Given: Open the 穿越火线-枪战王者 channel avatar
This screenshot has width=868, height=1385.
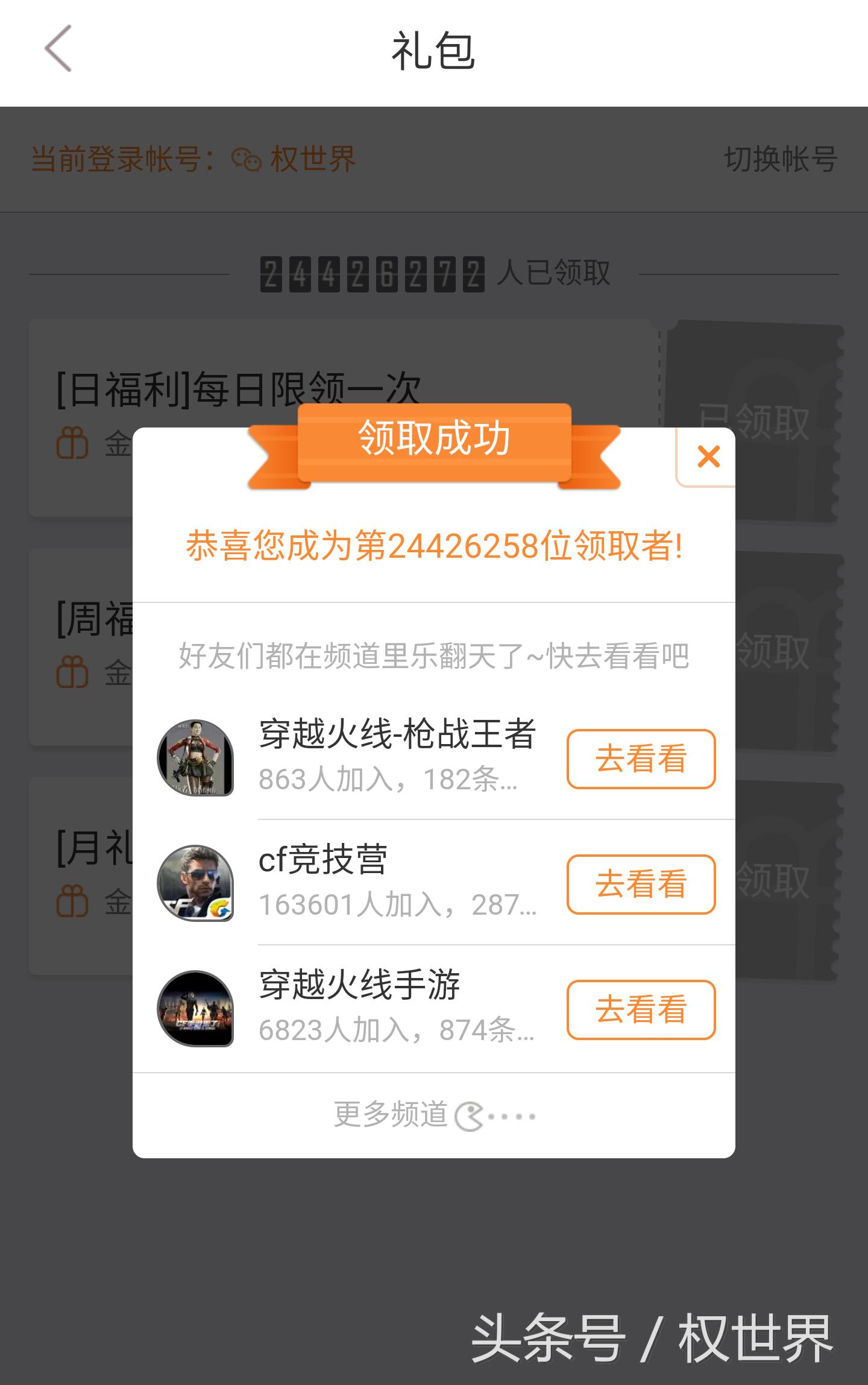Looking at the screenshot, I should pyautogui.click(x=196, y=758).
